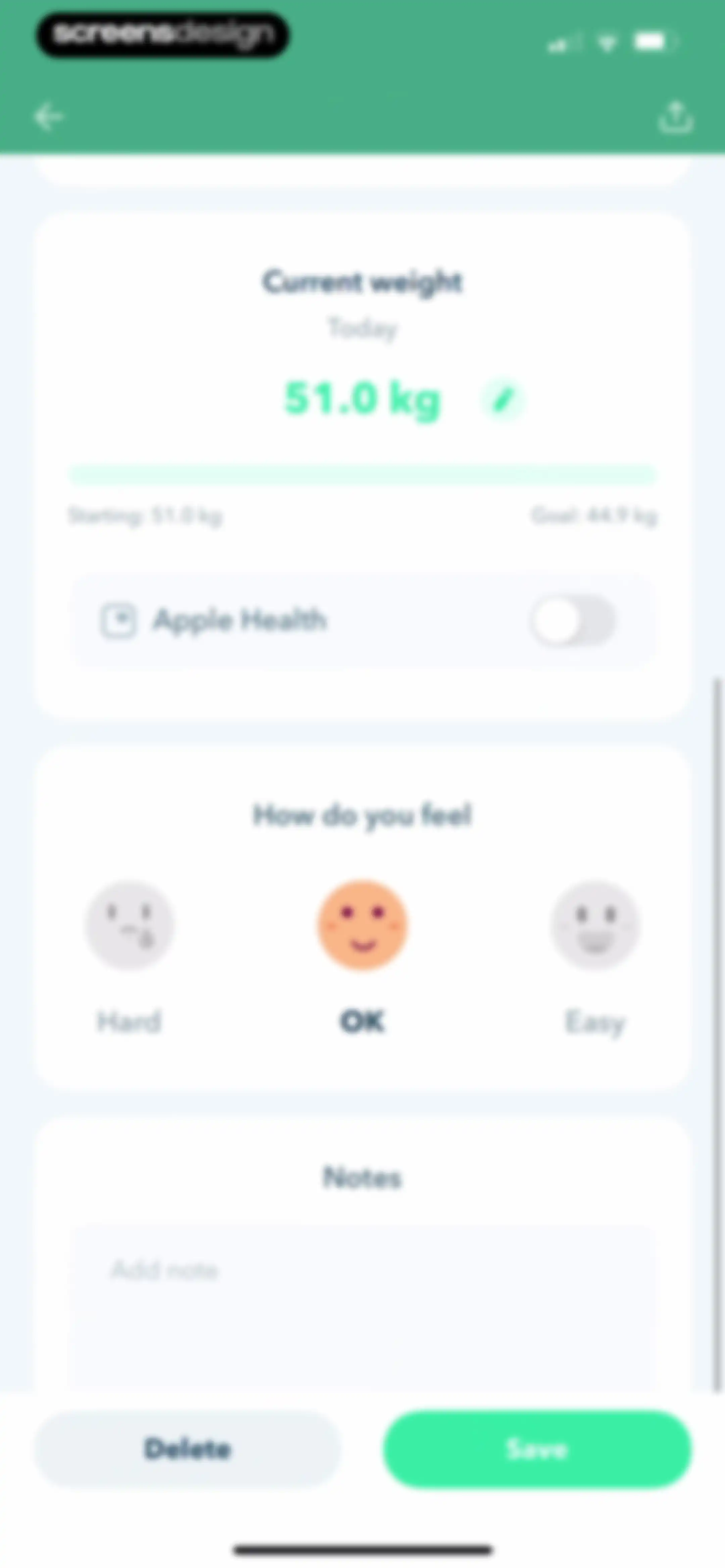Viewport: 725px width, 1568px height.
Task: Pick the Easy mood face
Action: [x=595, y=925]
